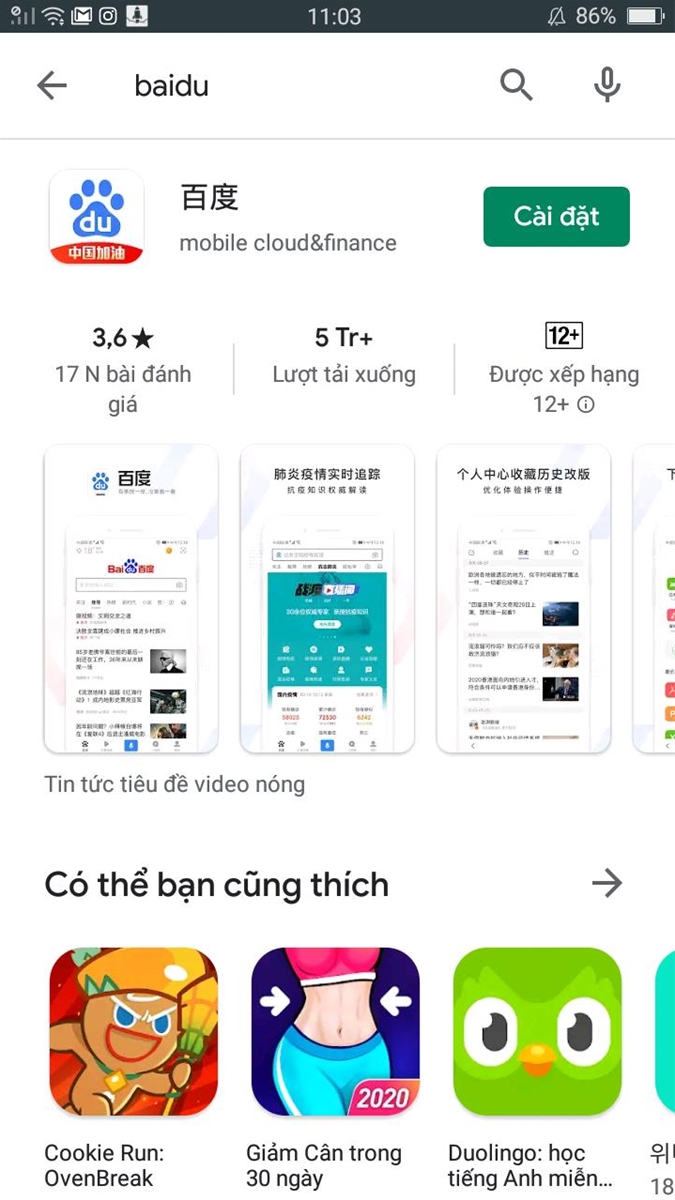The height and width of the screenshot is (1200, 675).
Task: Open Giảm Cân trong 30 ngày app
Action: (x=335, y=1031)
